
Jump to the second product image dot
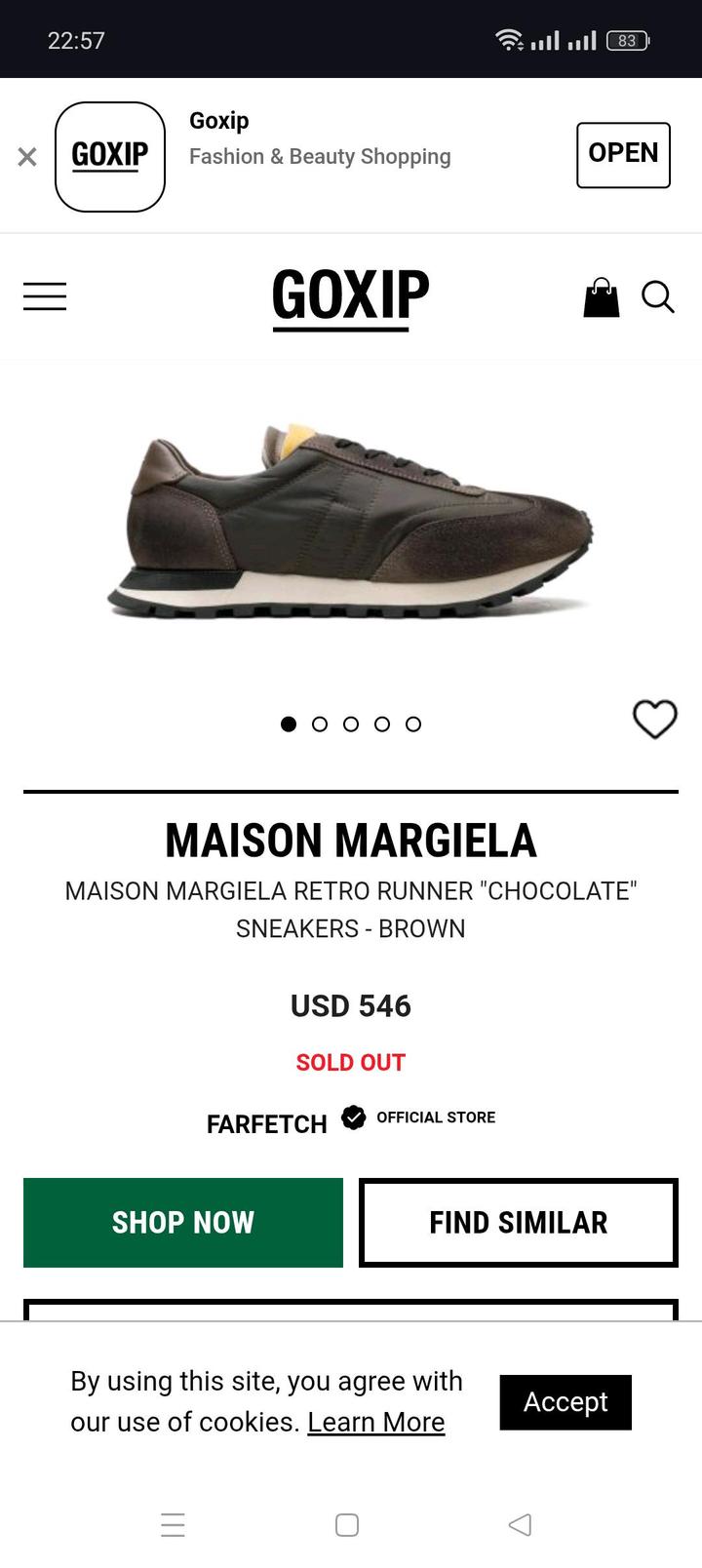pos(320,725)
